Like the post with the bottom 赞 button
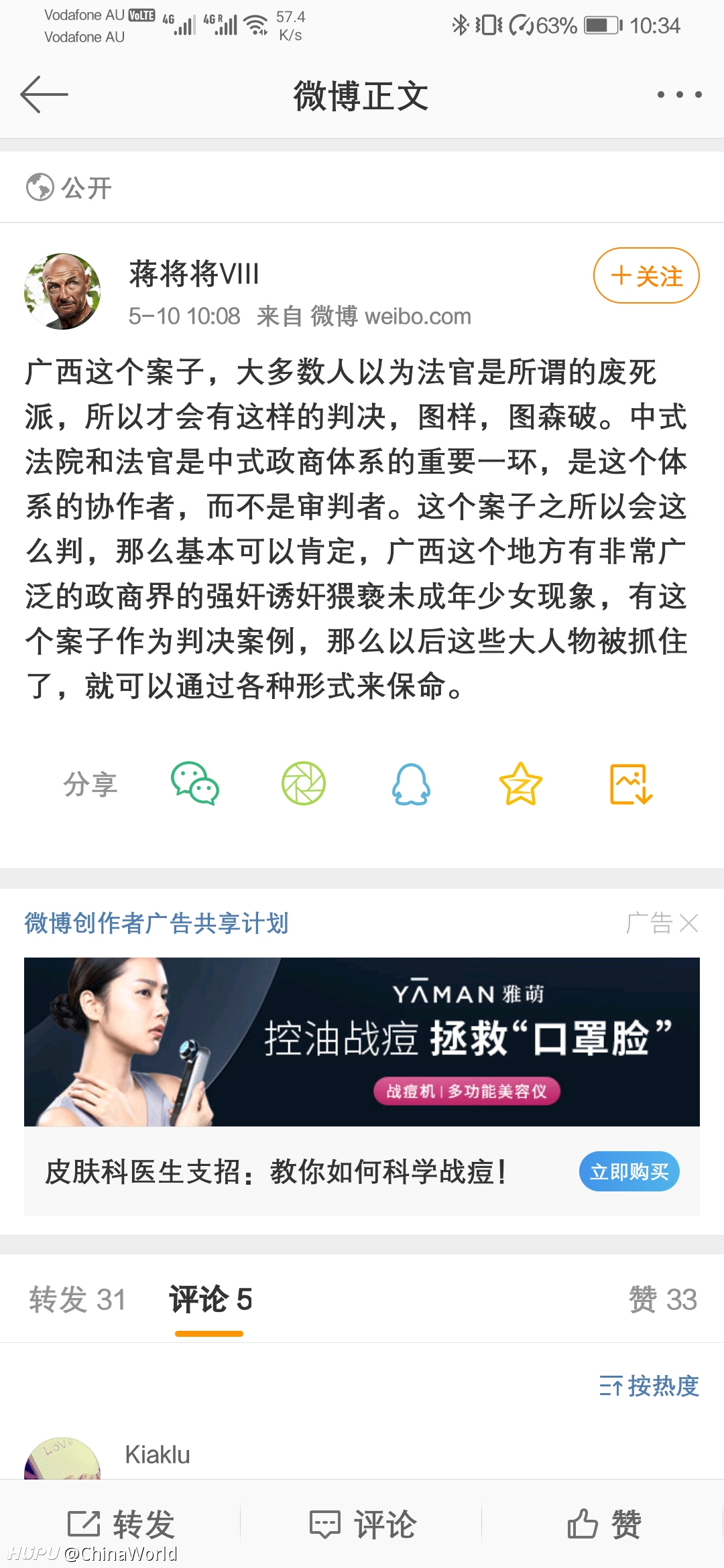Viewport: 724px width, 1568px height. point(603,1524)
